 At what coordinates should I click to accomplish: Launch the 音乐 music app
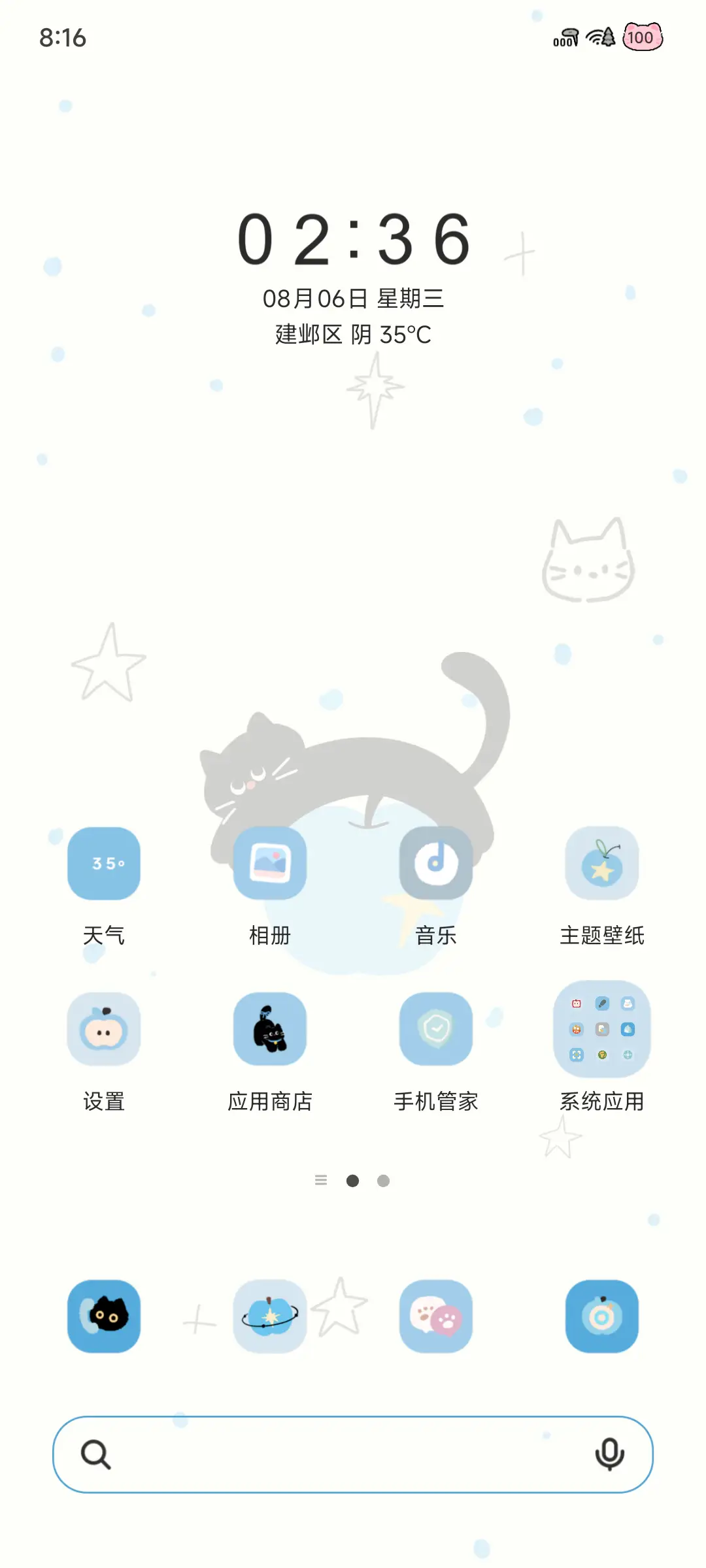tap(436, 864)
